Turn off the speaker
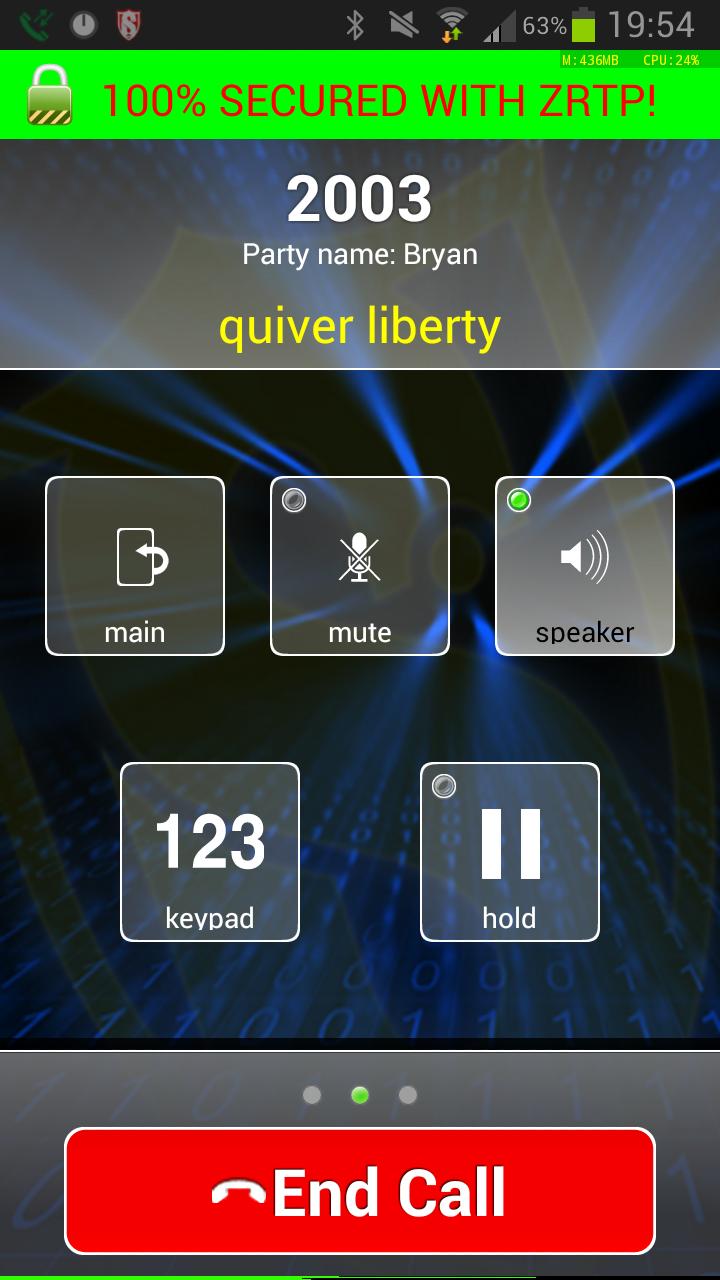 tap(585, 566)
